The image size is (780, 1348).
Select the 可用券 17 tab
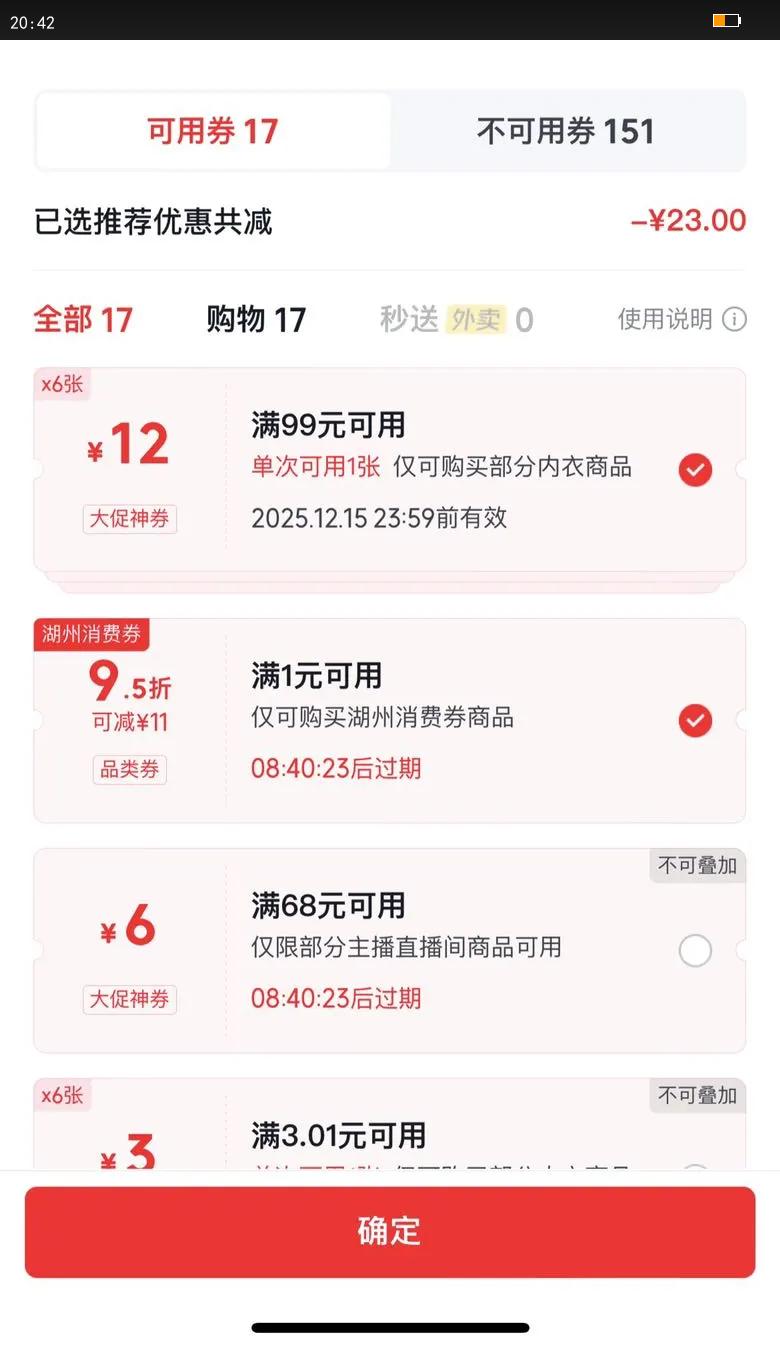point(213,131)
